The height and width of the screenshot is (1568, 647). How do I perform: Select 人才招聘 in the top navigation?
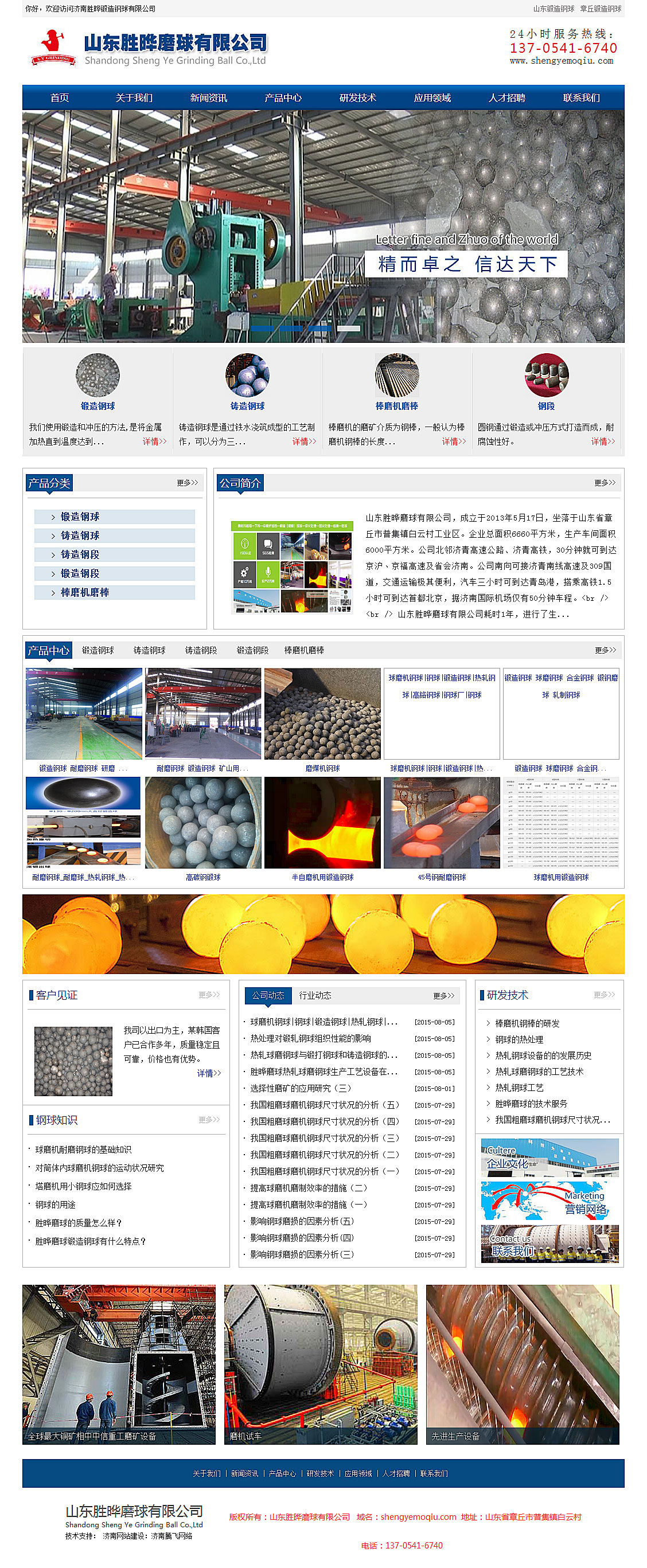[x=506, y=97]
